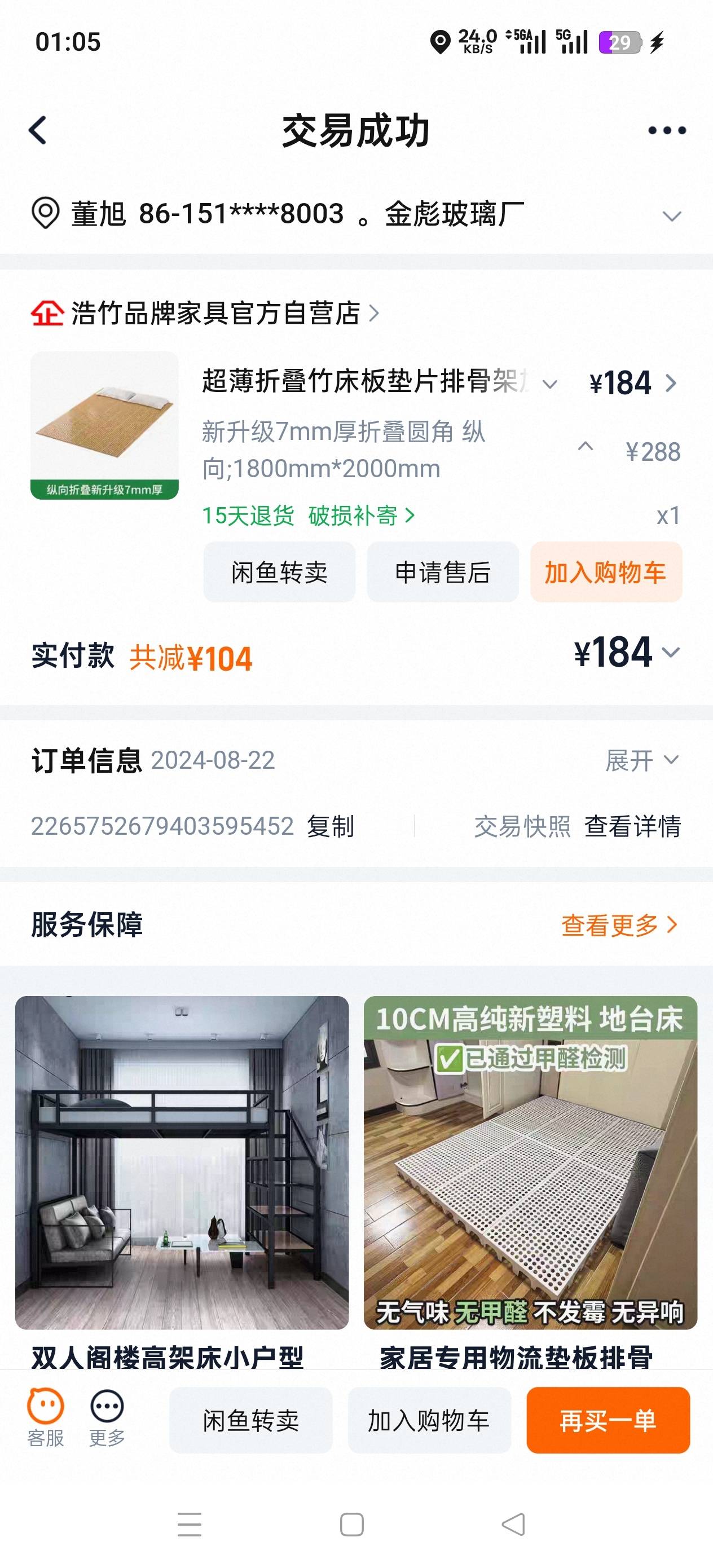713x1568 pixels.
Task: Open 查看更多 in 服务保障 section
Action: 618,925
